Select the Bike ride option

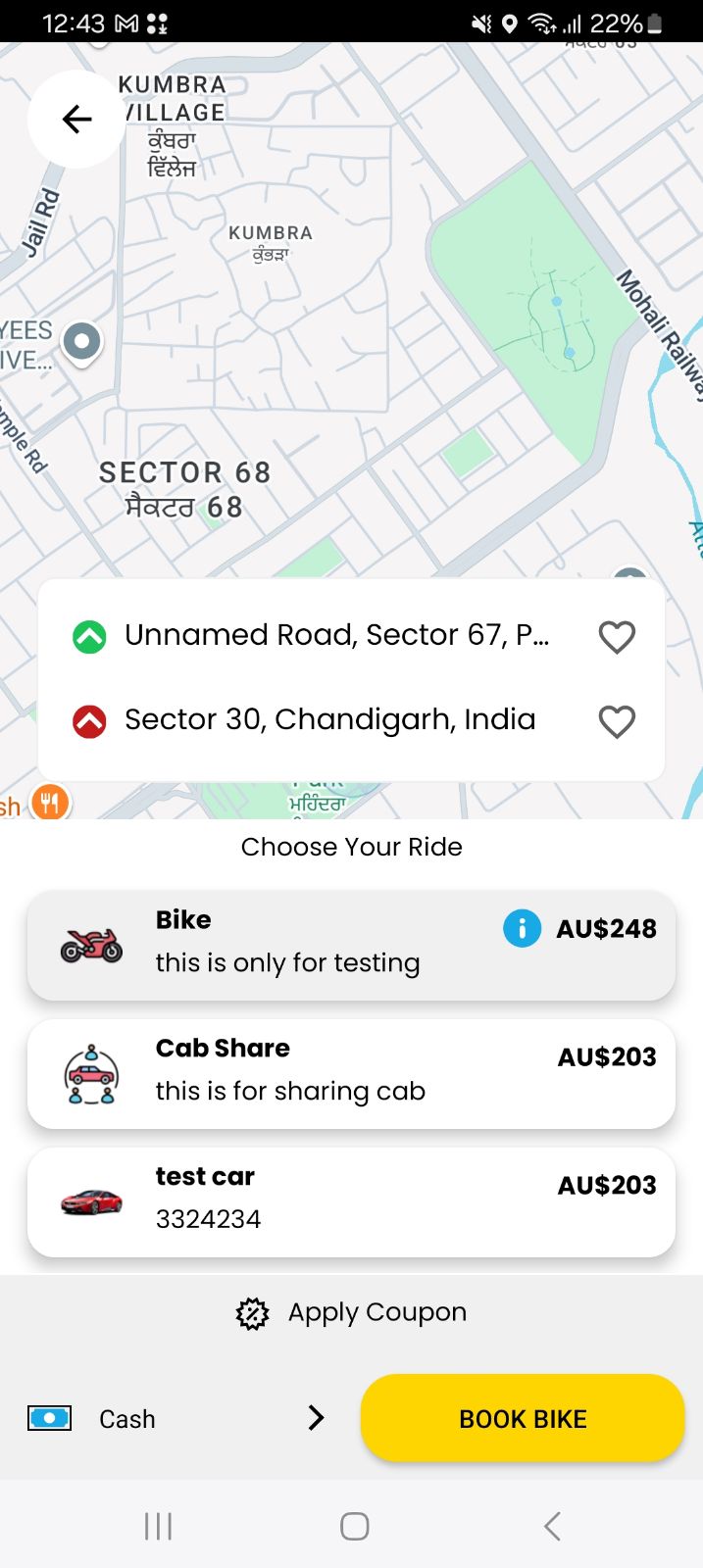point(351,945)
